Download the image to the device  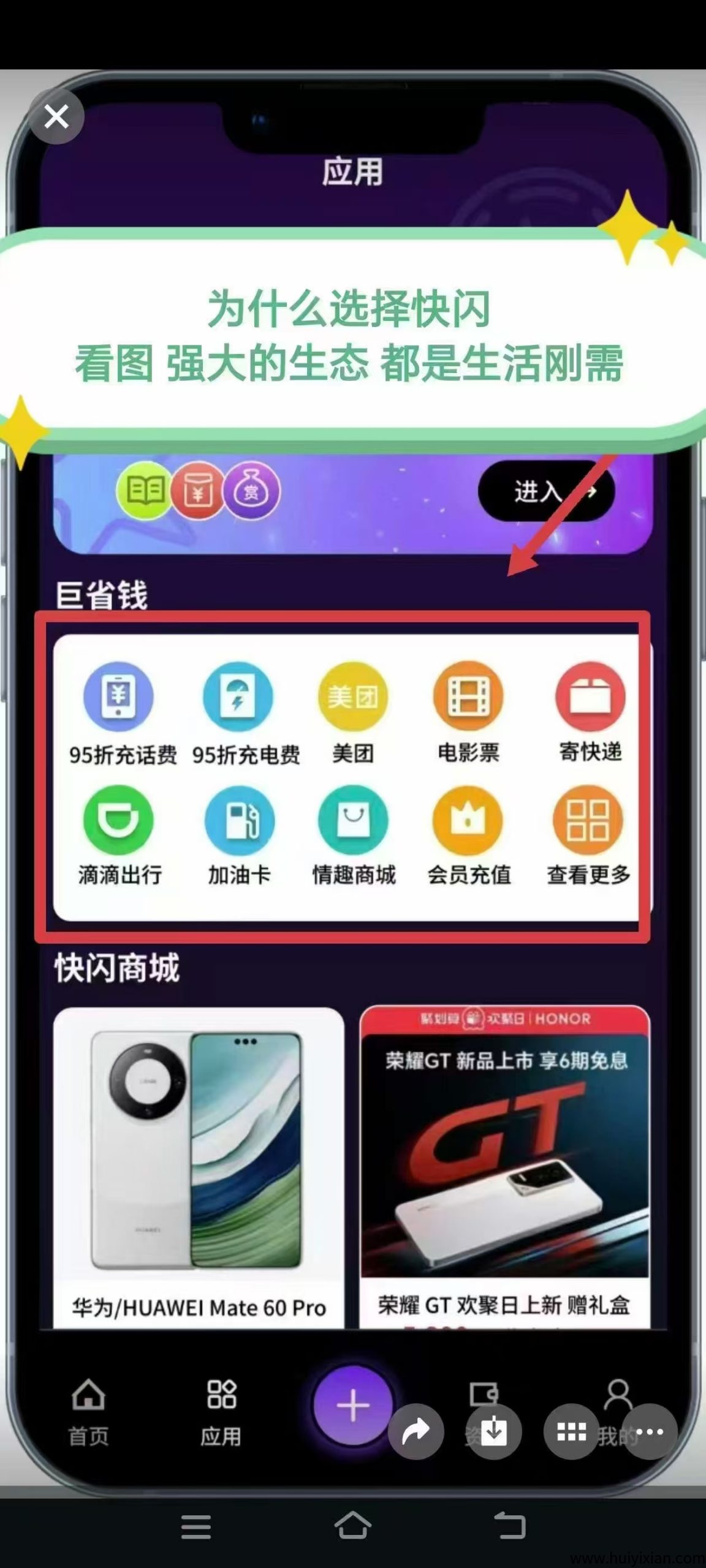[494, 1431]
